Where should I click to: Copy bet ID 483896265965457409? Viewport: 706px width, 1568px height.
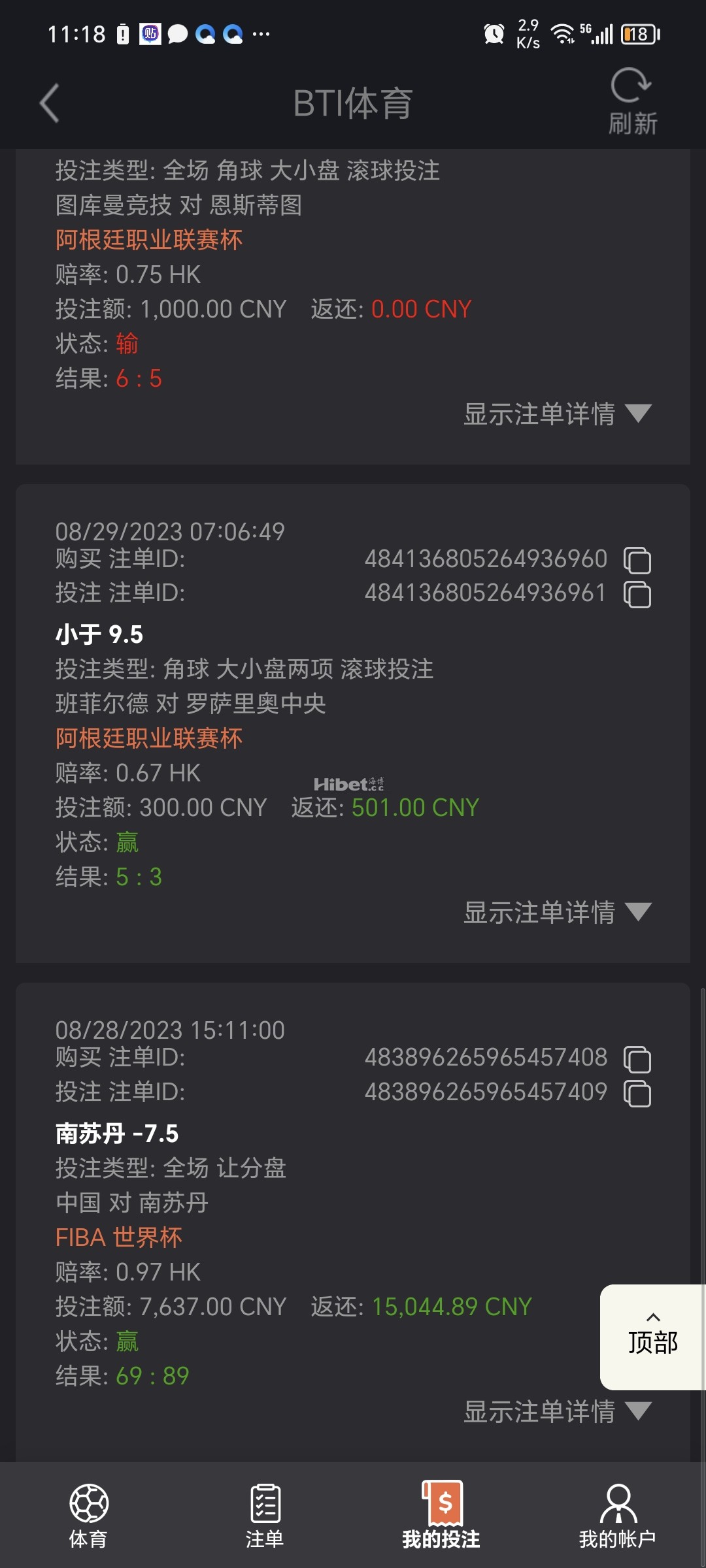point(637,1093)
